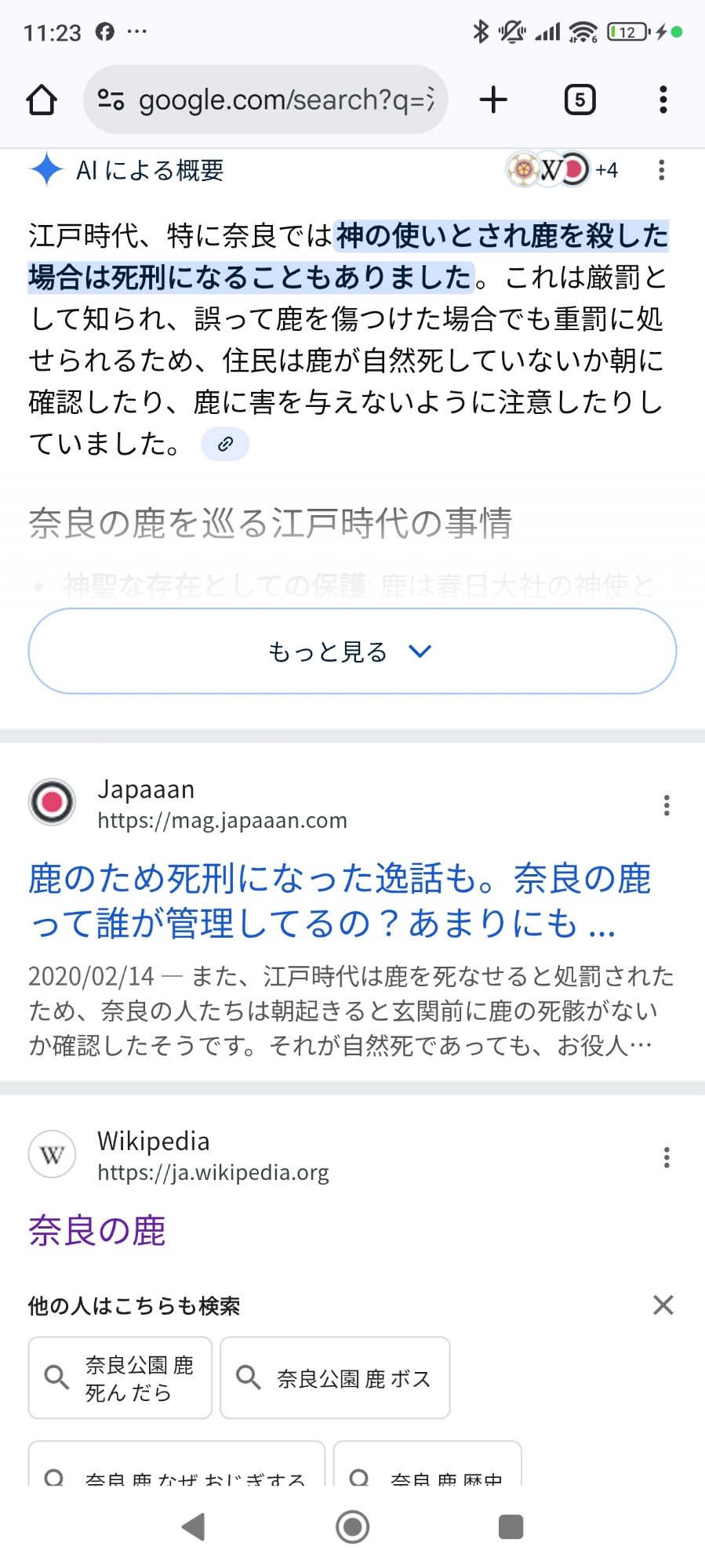The width and height of the screenshot is (705, 1568).
Task: View the AI overview source icons (+4)
Action: click(x=562, y=169)
